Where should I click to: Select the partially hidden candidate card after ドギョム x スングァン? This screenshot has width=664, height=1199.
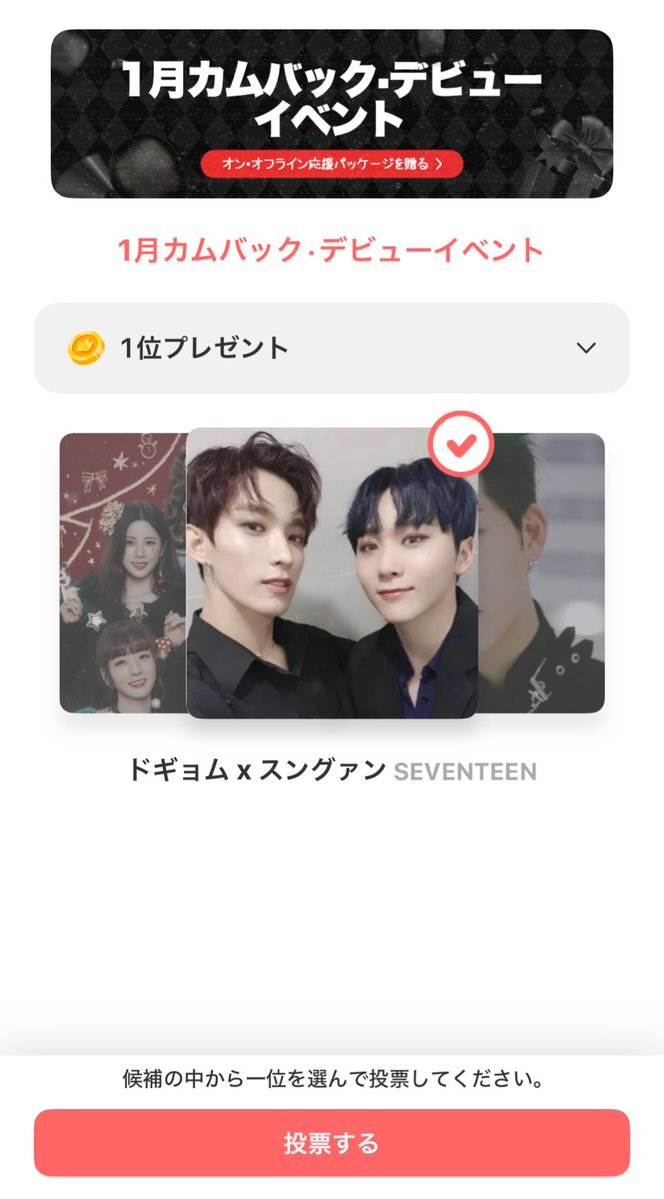[542, 573]
